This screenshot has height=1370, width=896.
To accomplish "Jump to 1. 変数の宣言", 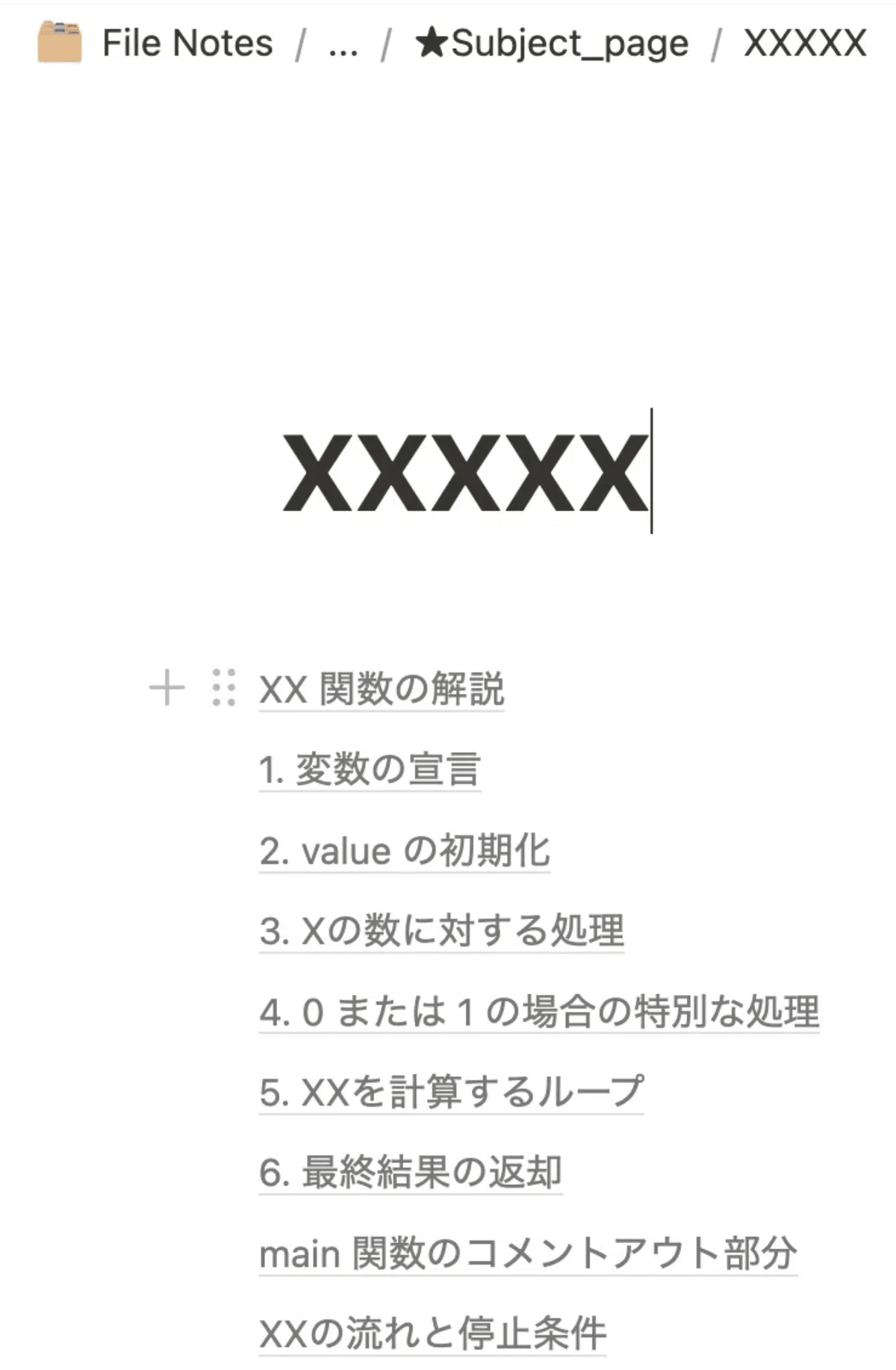I will point(370,769).
